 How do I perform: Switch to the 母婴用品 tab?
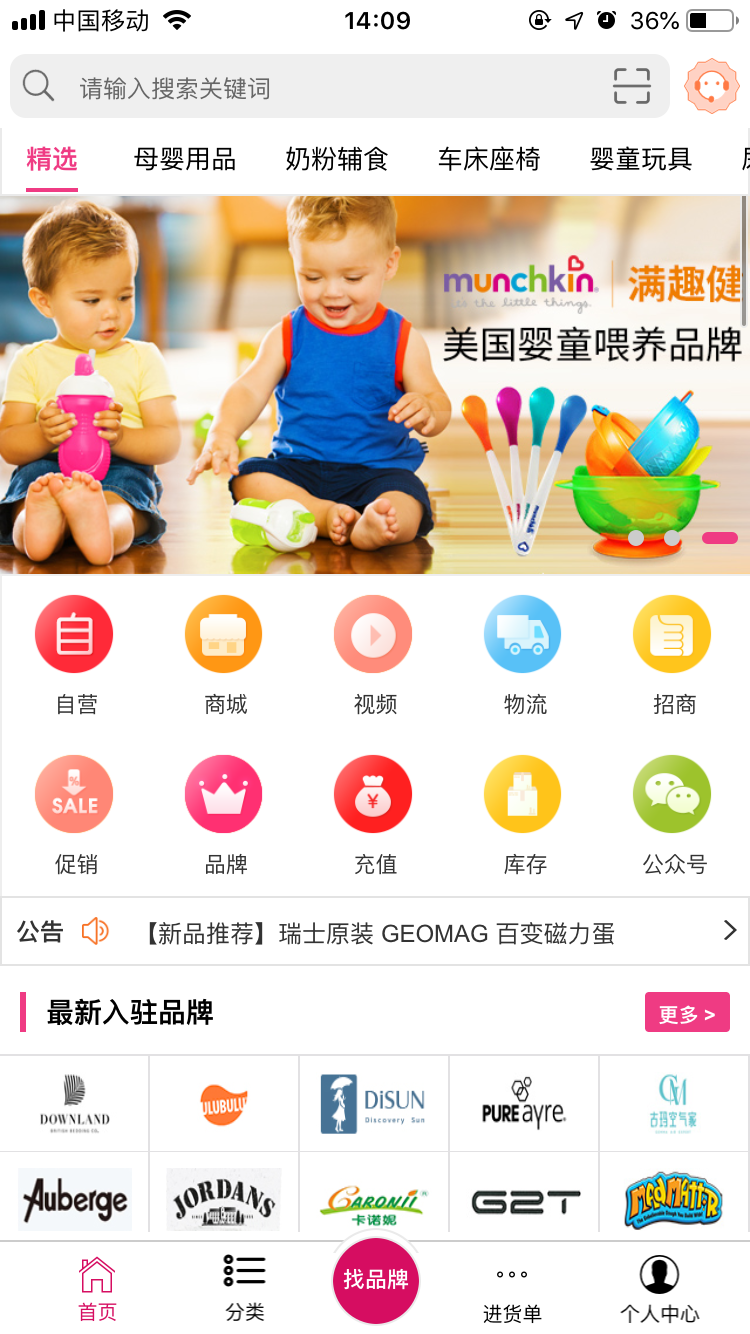coord(185,159)
